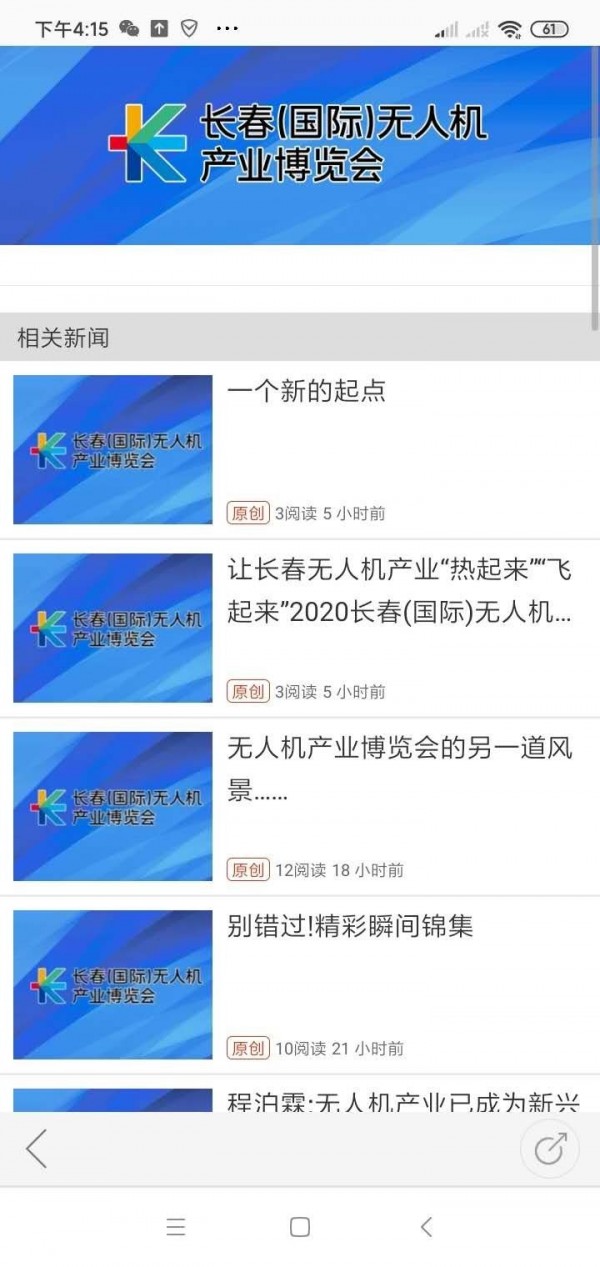Go back using the bottom-left arrow
The image size is (600, 1267).
[x=37, y=1149]
